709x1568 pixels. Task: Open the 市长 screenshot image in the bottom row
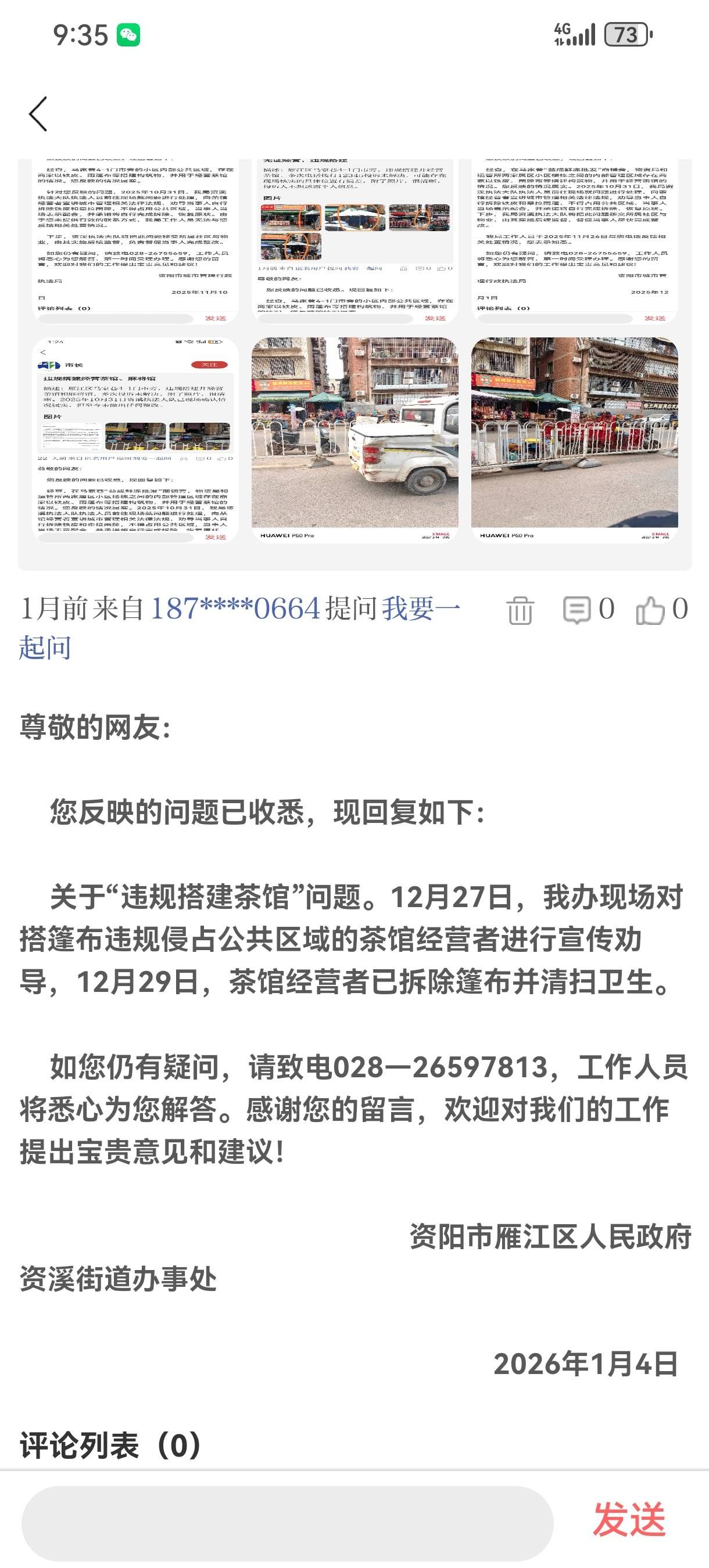(135, 440)
